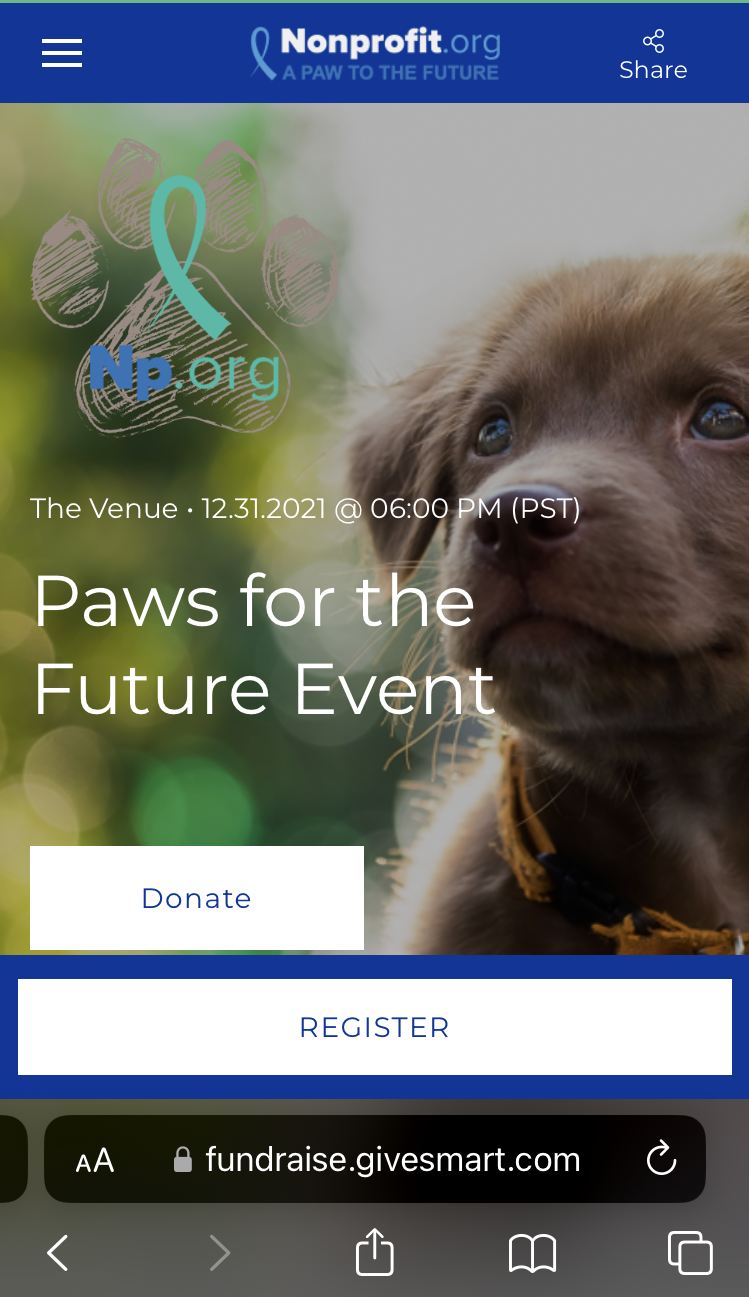Image resolution: width=749 pixels, height=1297 pixels.
Task: Open the Safari share sheet
Action: tap(375, 1252)
